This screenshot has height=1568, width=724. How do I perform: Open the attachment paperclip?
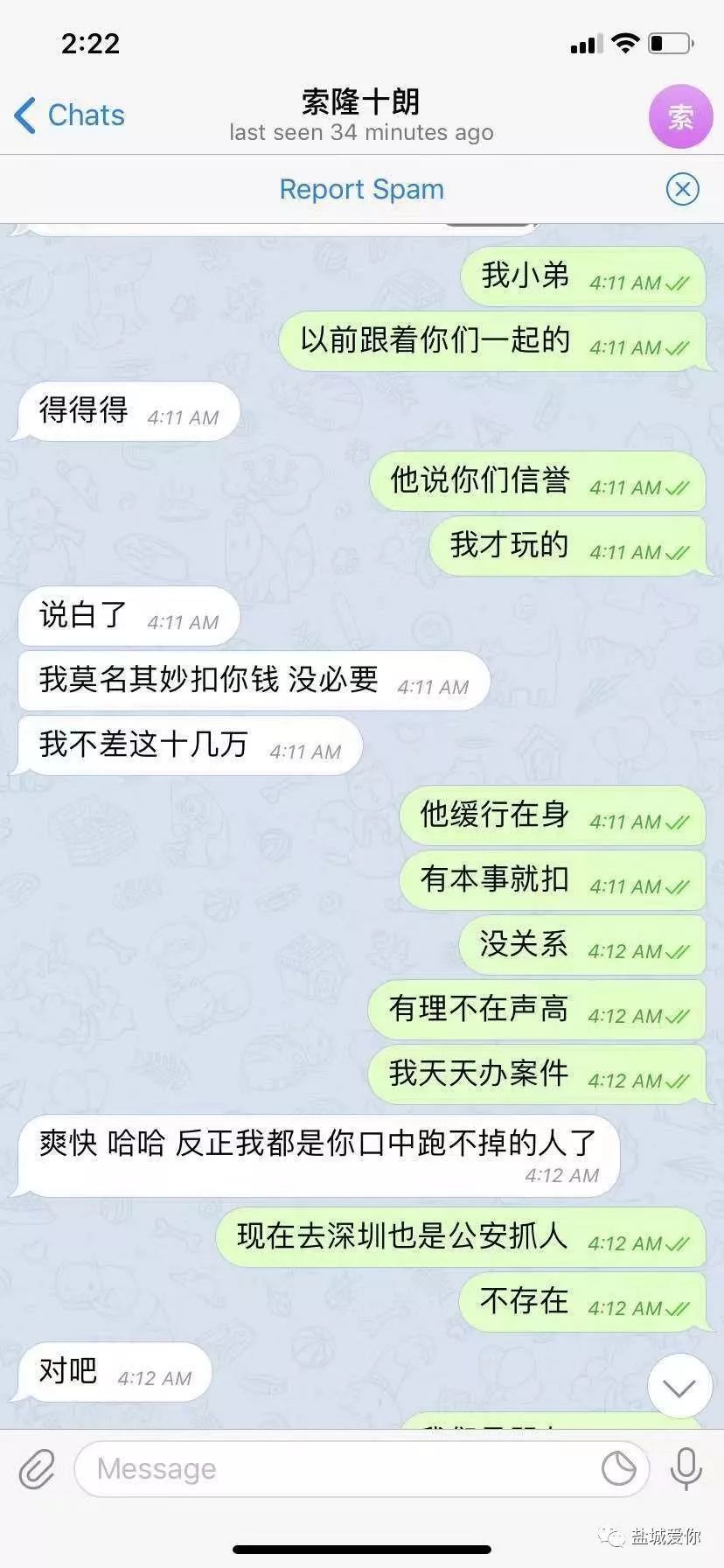(x=37, y=1469)
